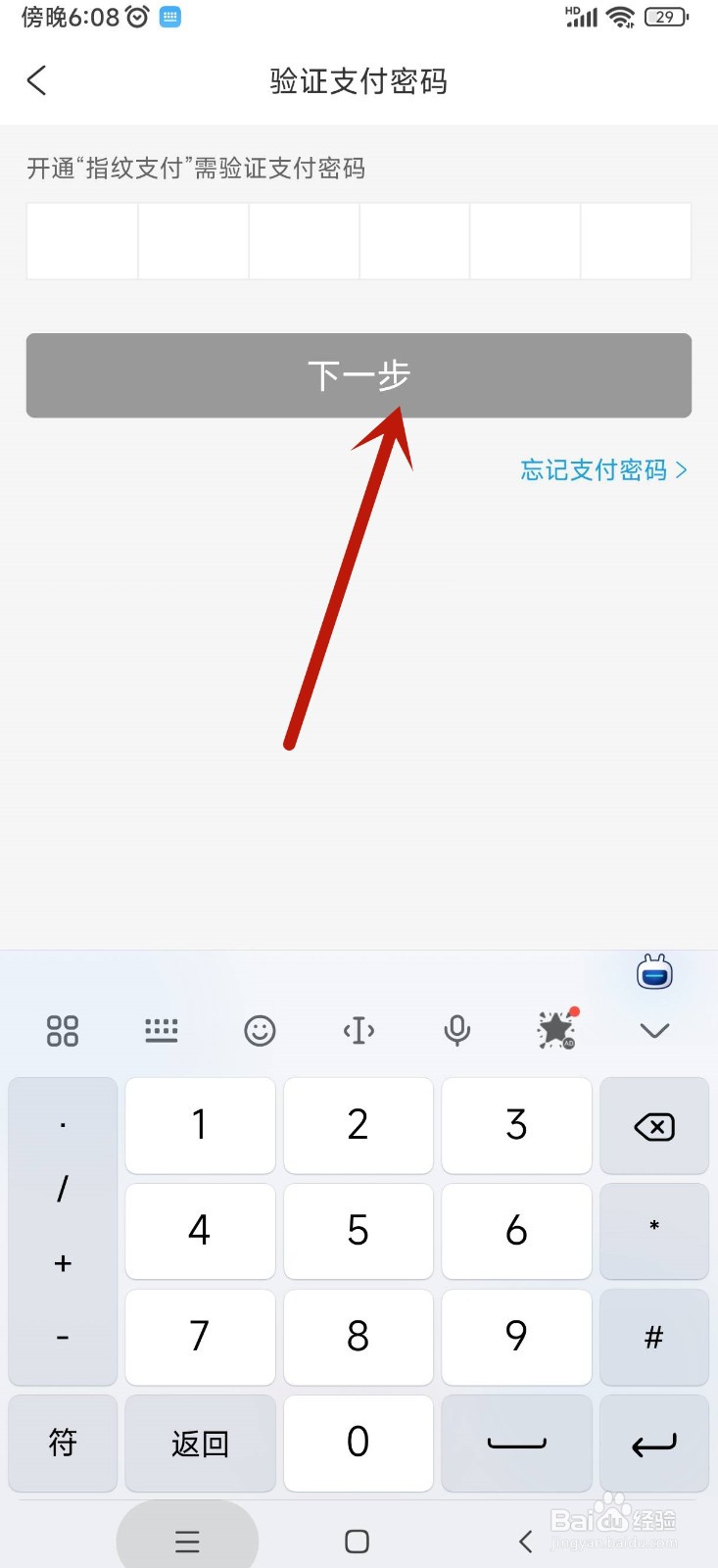718x1568 pixels.
Task: Open the emoji picker on the keyboard toolbar
Action: pyautogui.click(x=260, y=1030)
